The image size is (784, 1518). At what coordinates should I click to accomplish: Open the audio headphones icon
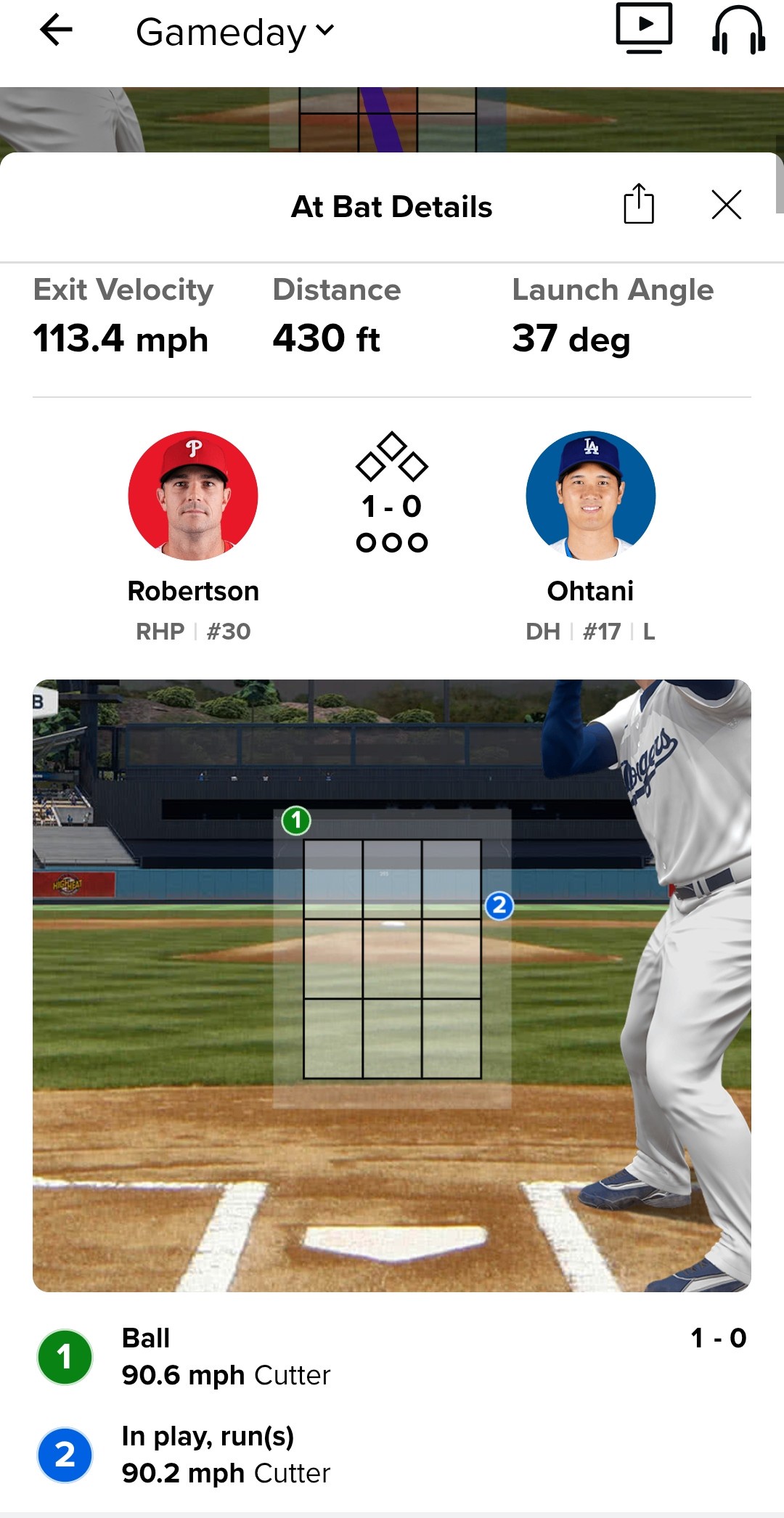point(738,30)
